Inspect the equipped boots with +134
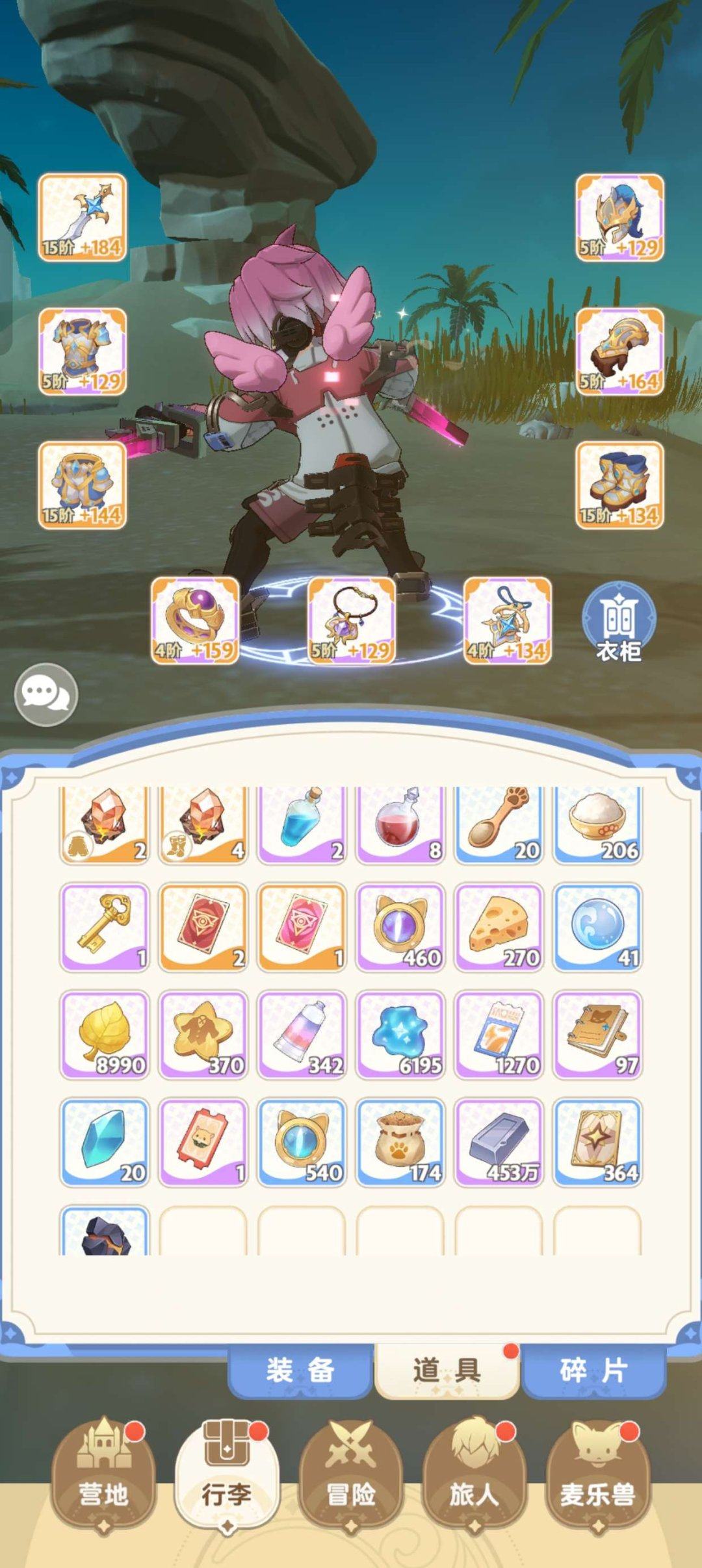 click(x=619, y=485)
